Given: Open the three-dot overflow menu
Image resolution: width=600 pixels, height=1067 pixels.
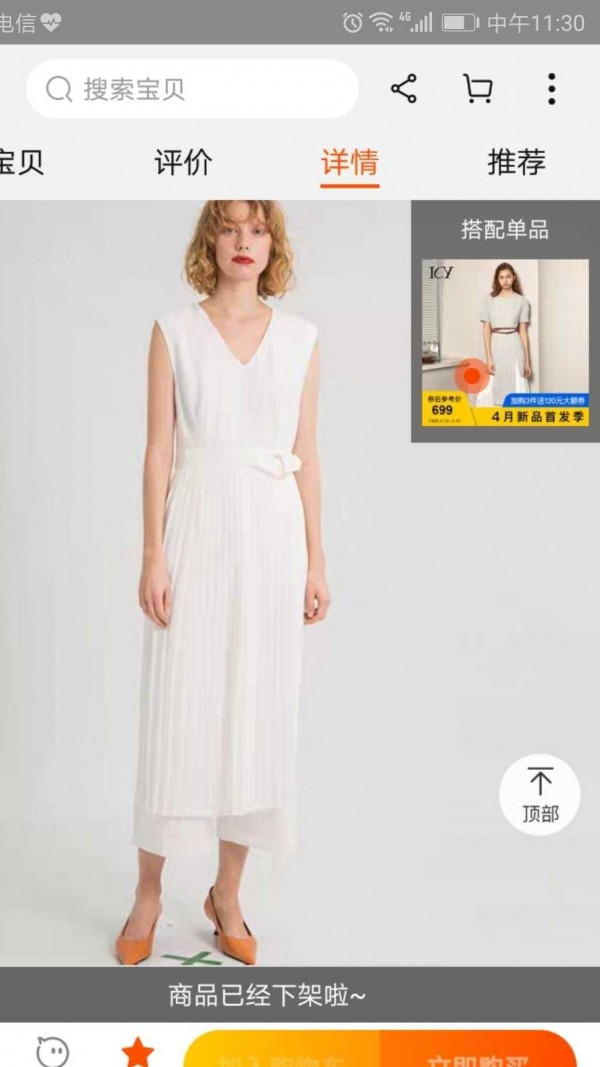Looking at the screenshot, I should pos(552,89).
